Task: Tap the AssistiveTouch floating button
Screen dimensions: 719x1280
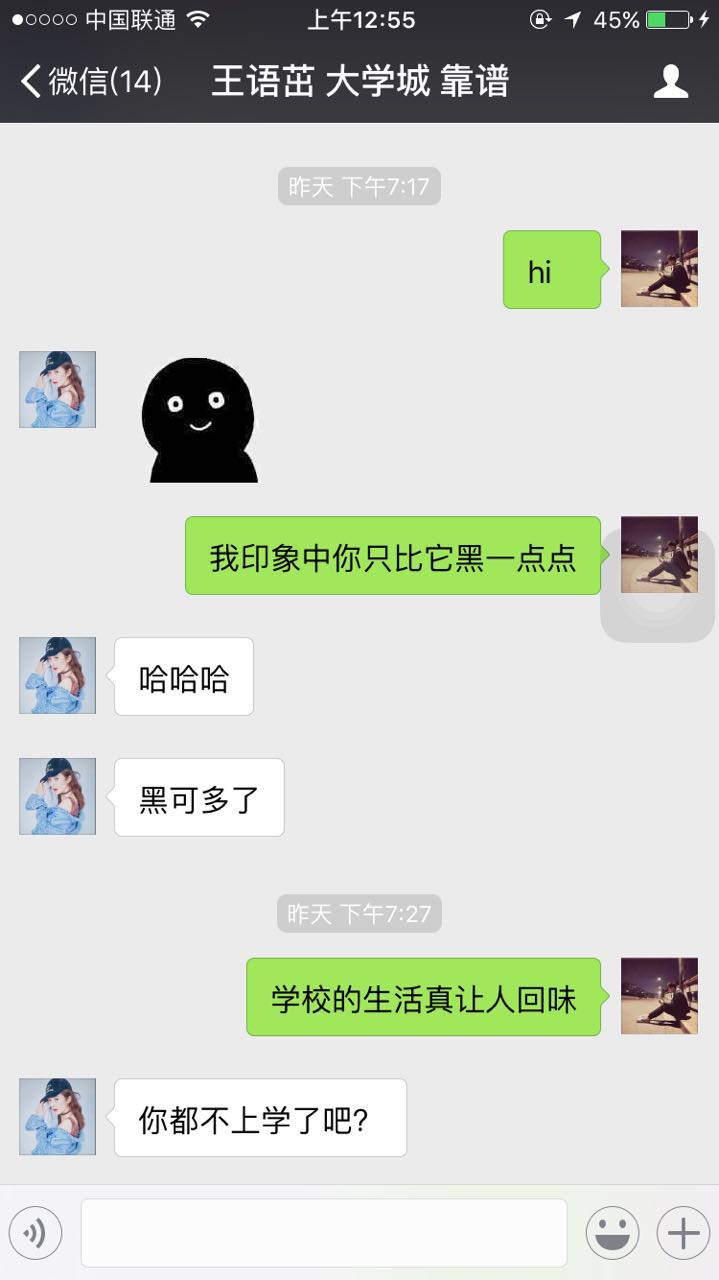Action: pos(657,587)
